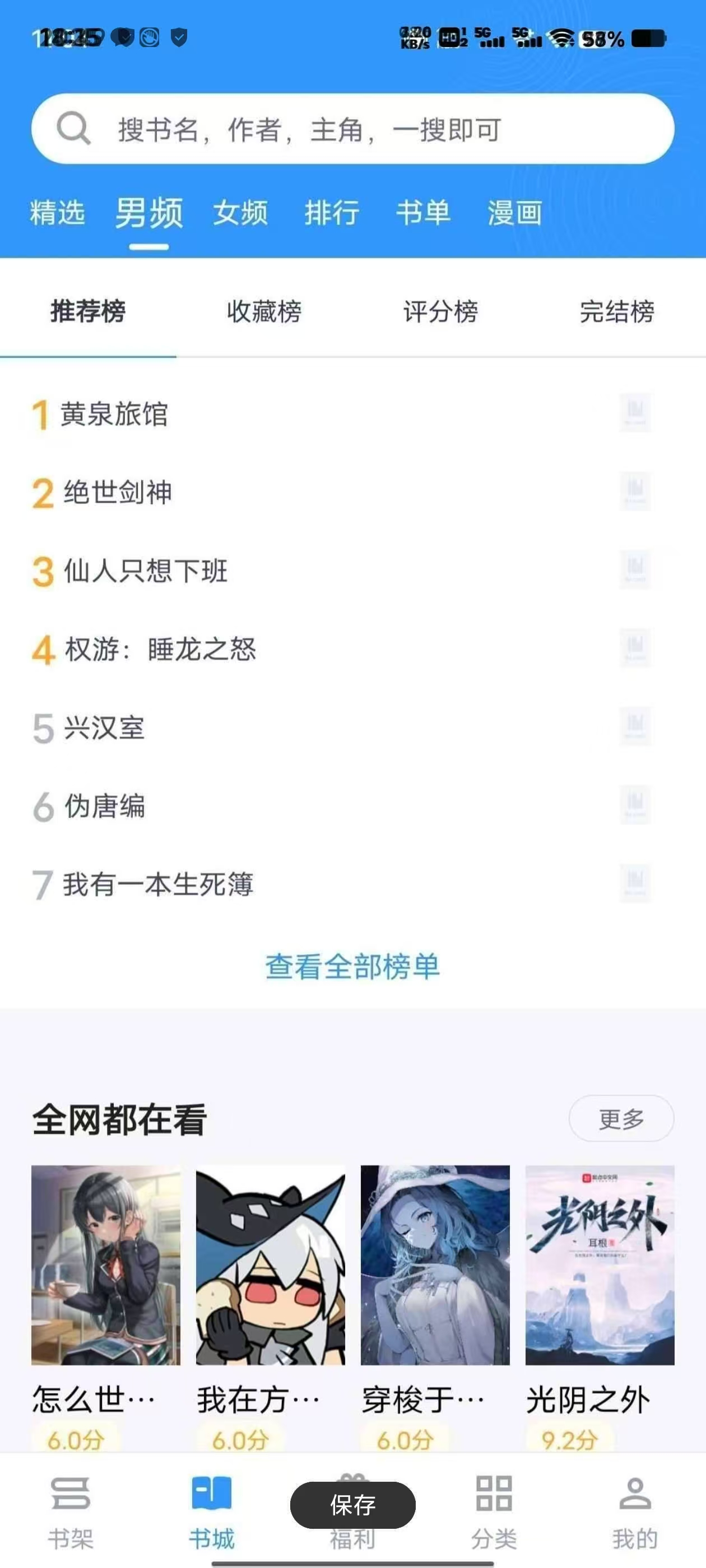
Task: Tap the 保存 button
Action: (x=352, y=1505)
